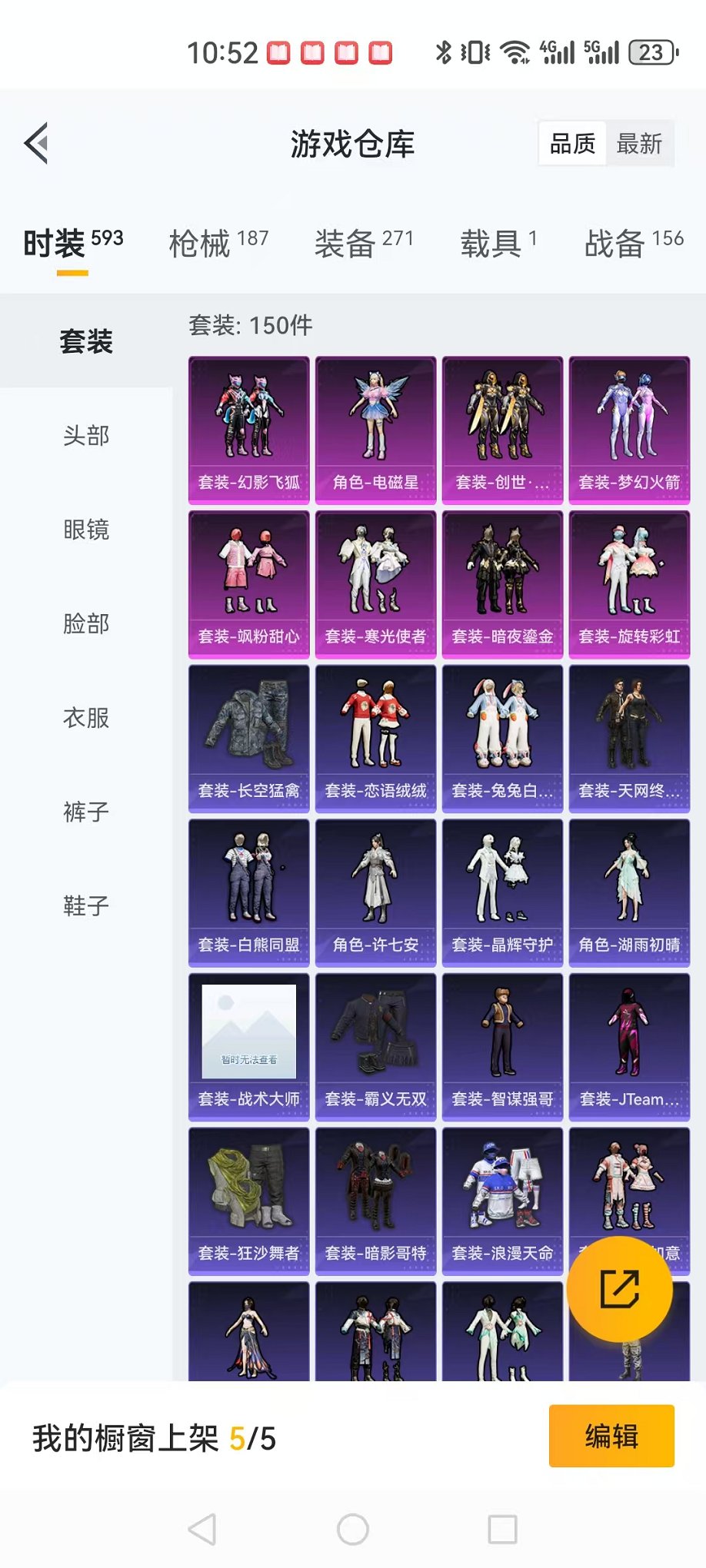Open the 套装-幻影飞狐 item
Viewport: 706px width, 1568px height.
point(248,430)
